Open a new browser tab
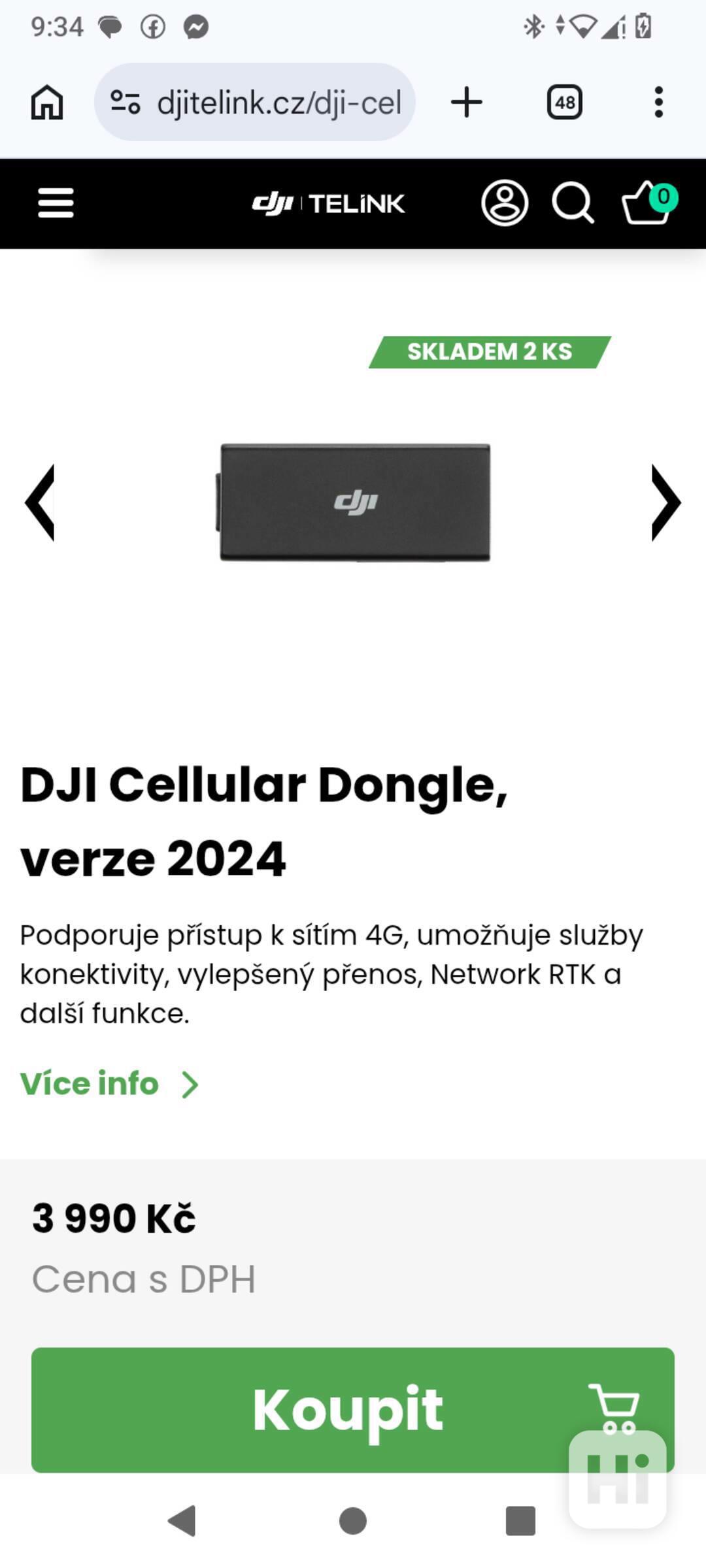Screen dimensions: 706x1568 (467, 103)
